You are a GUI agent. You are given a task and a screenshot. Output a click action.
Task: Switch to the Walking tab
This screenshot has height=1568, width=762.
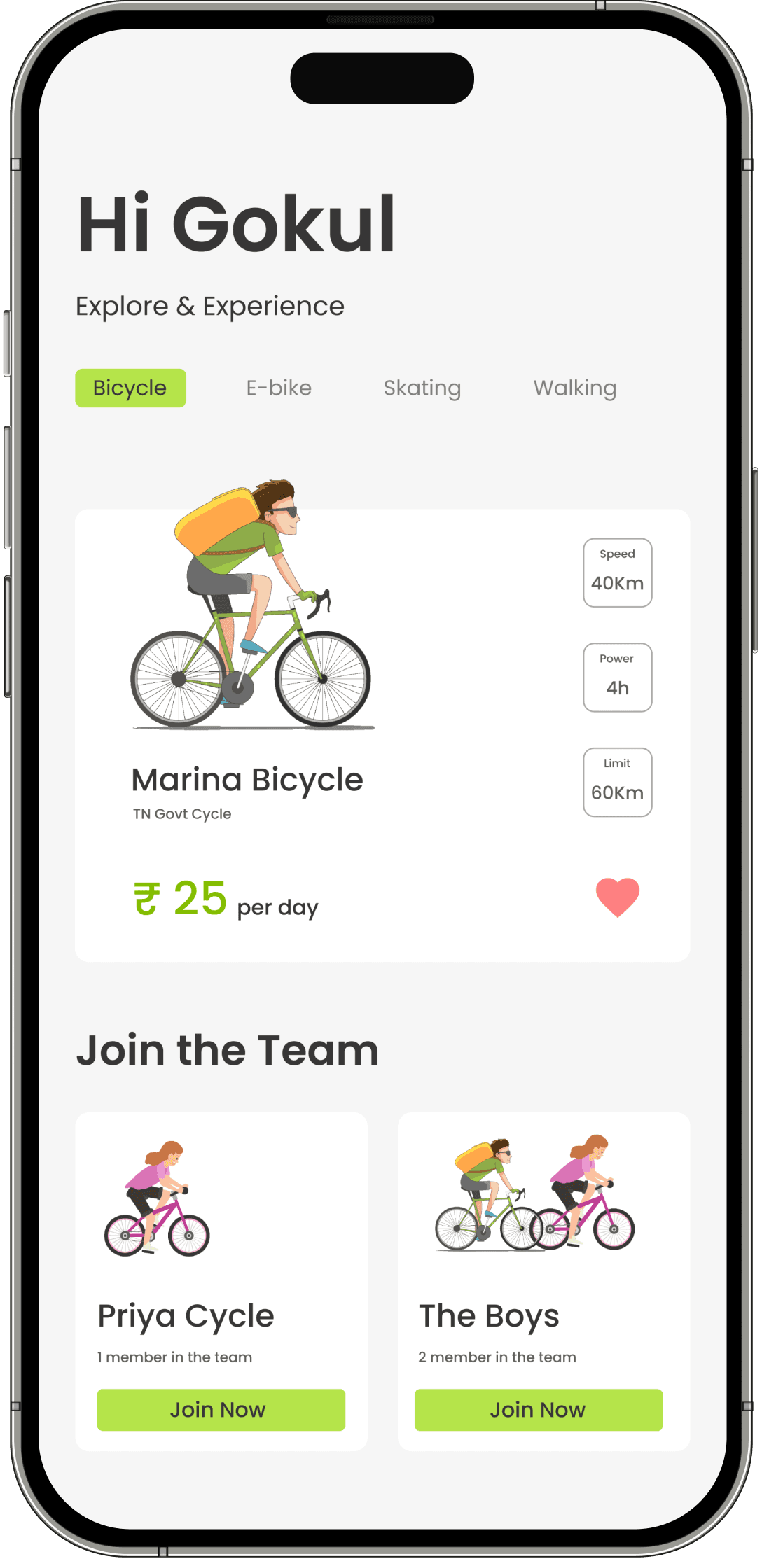click(575, 388)
